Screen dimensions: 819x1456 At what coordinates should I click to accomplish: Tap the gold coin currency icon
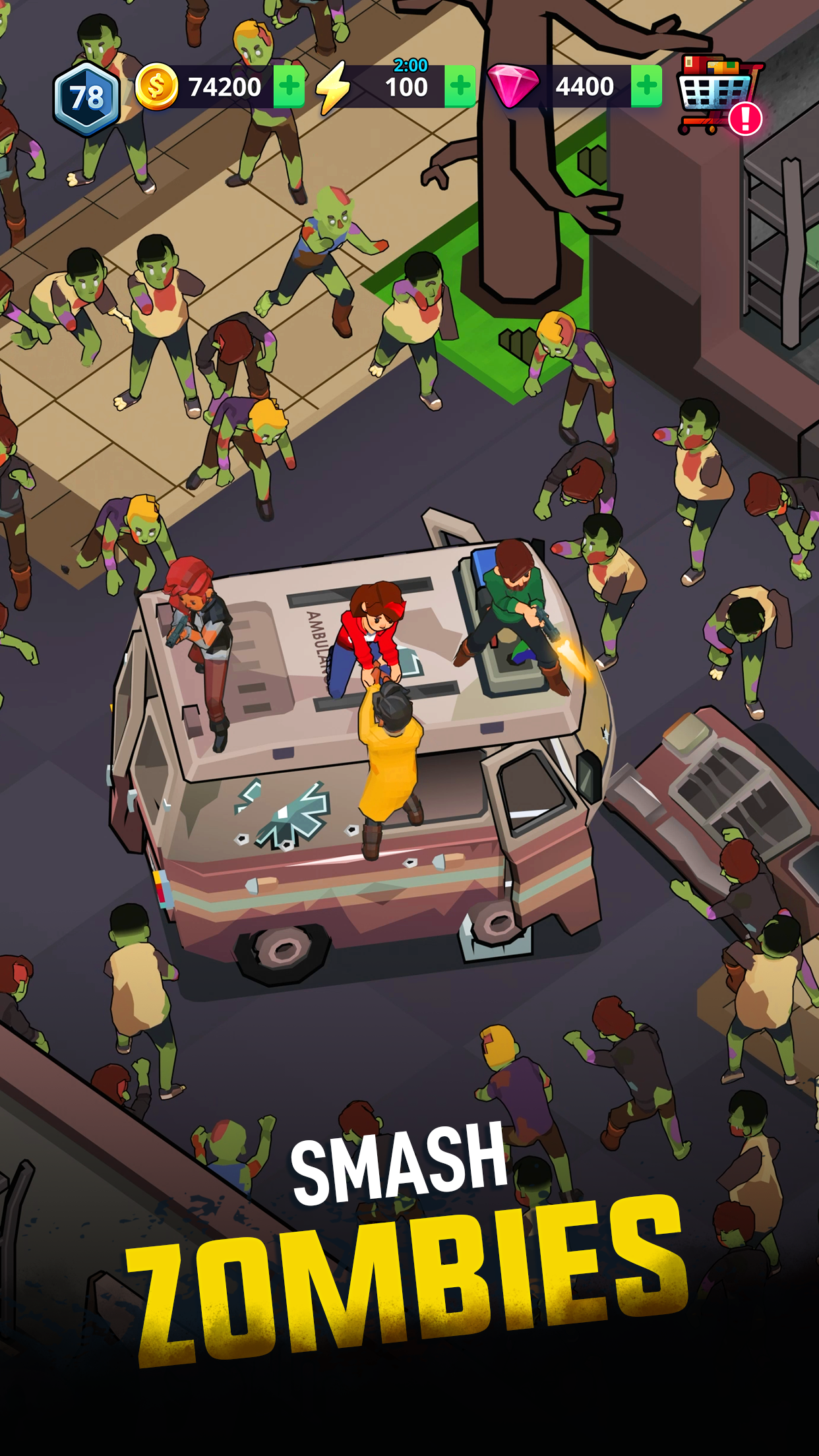pyautogui.click(x=156, y=86)
